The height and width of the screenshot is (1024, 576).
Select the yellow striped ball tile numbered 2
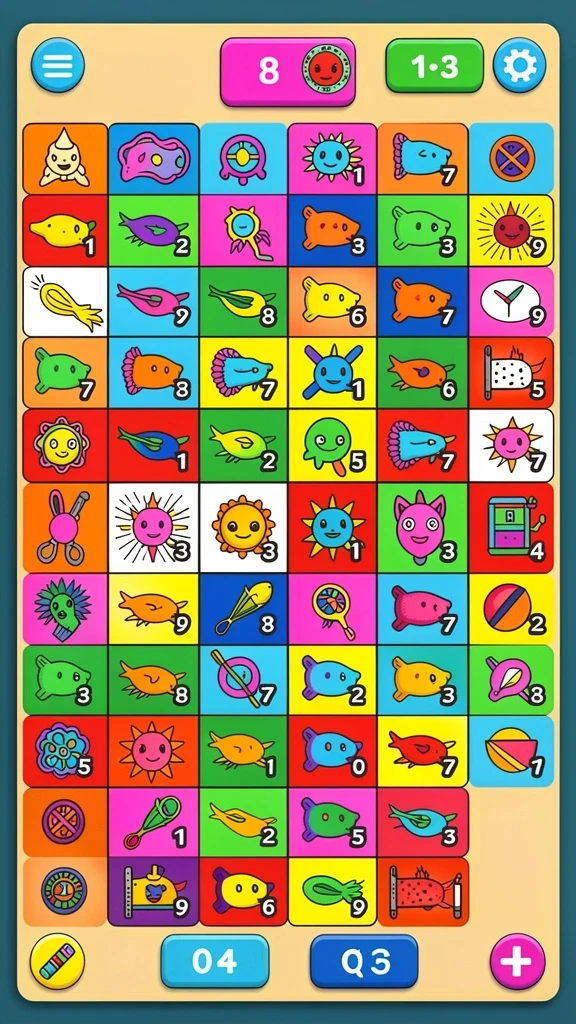(x=511, y=609)
